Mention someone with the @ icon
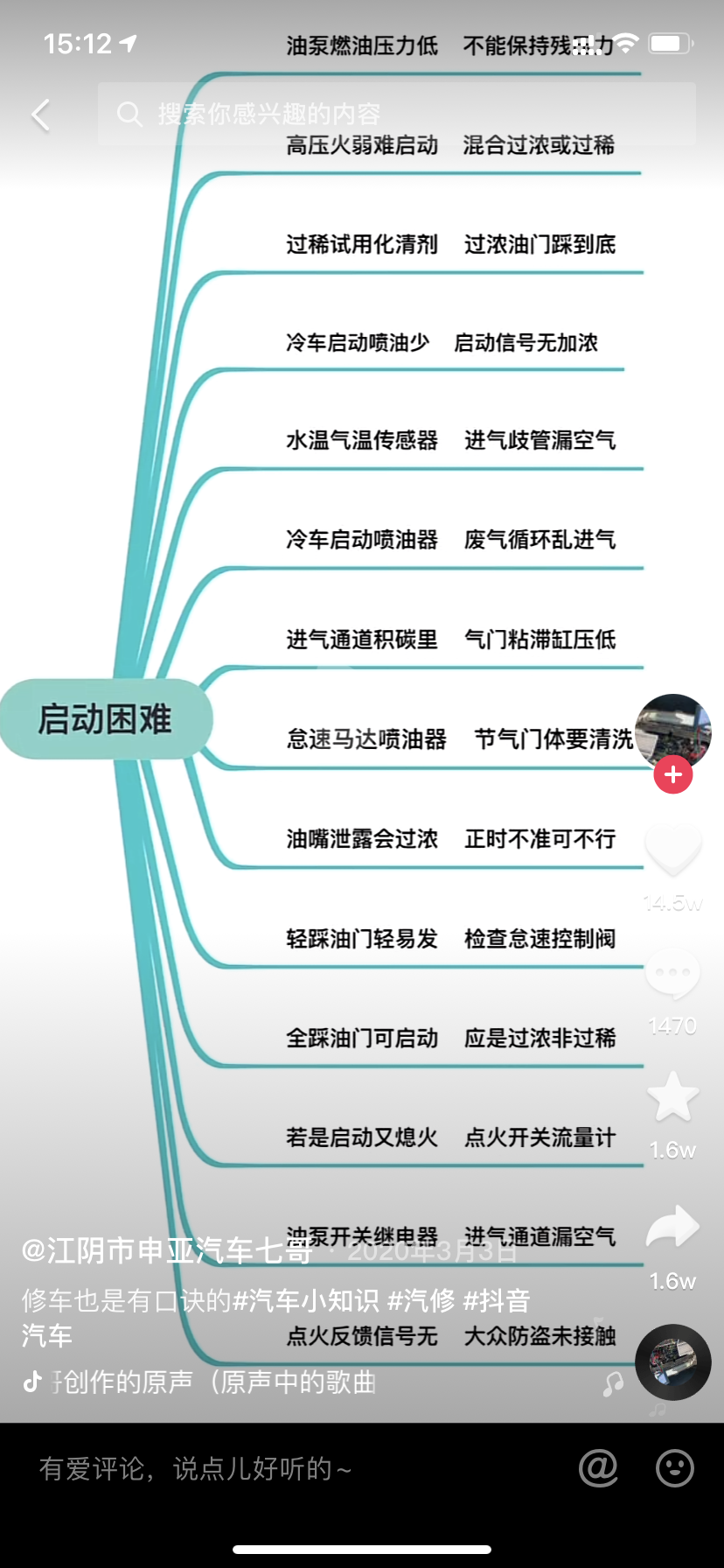724x1568 pixels. (x=598, y=1468)
